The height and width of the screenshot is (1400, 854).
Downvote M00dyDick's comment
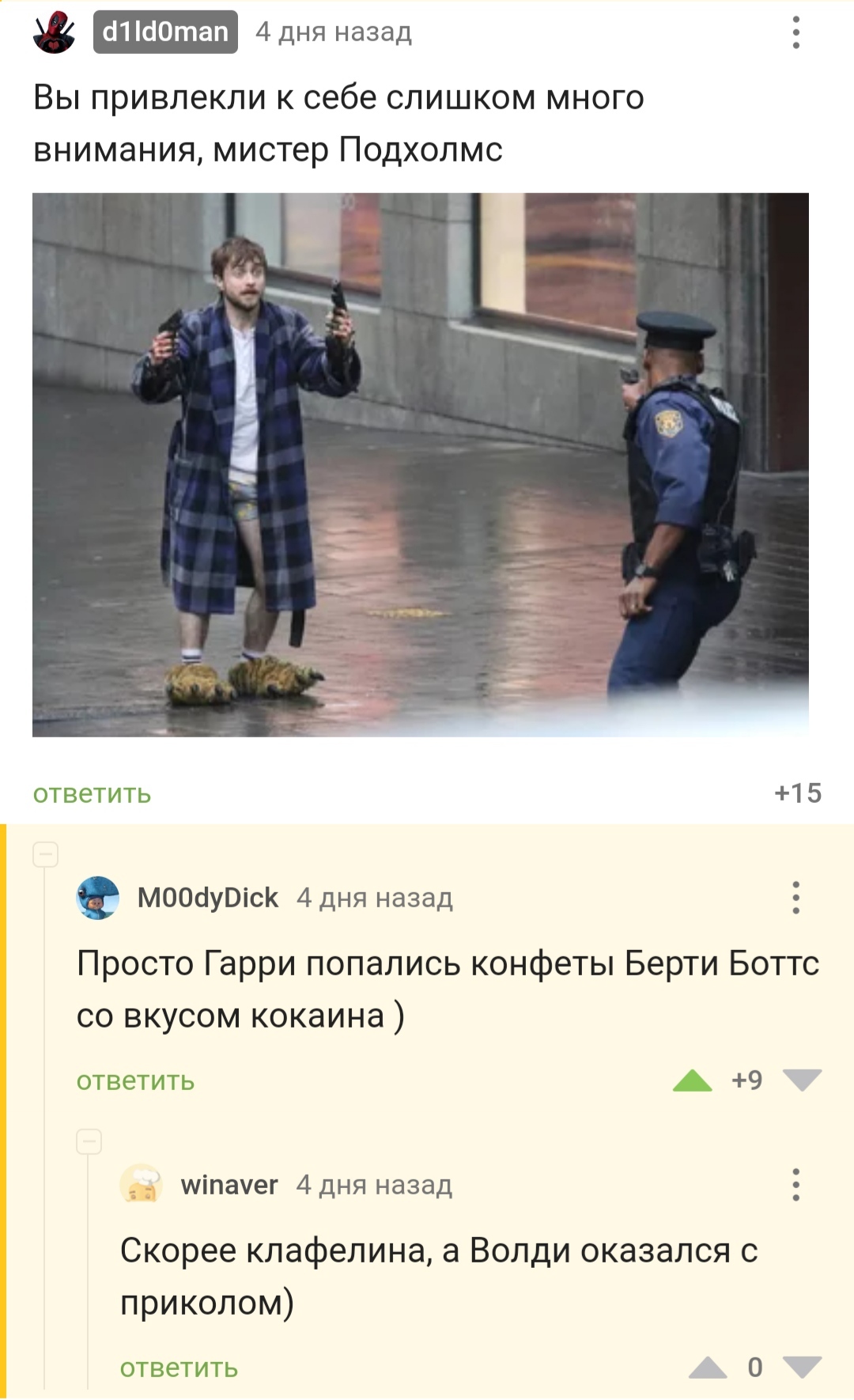(x=802, y=1080)
